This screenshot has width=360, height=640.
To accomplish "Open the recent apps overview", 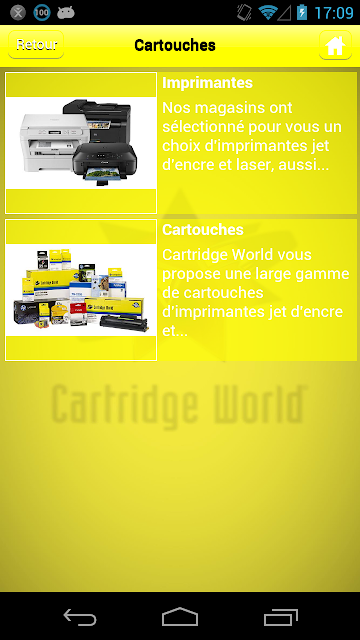I will (x=280, y=617).
